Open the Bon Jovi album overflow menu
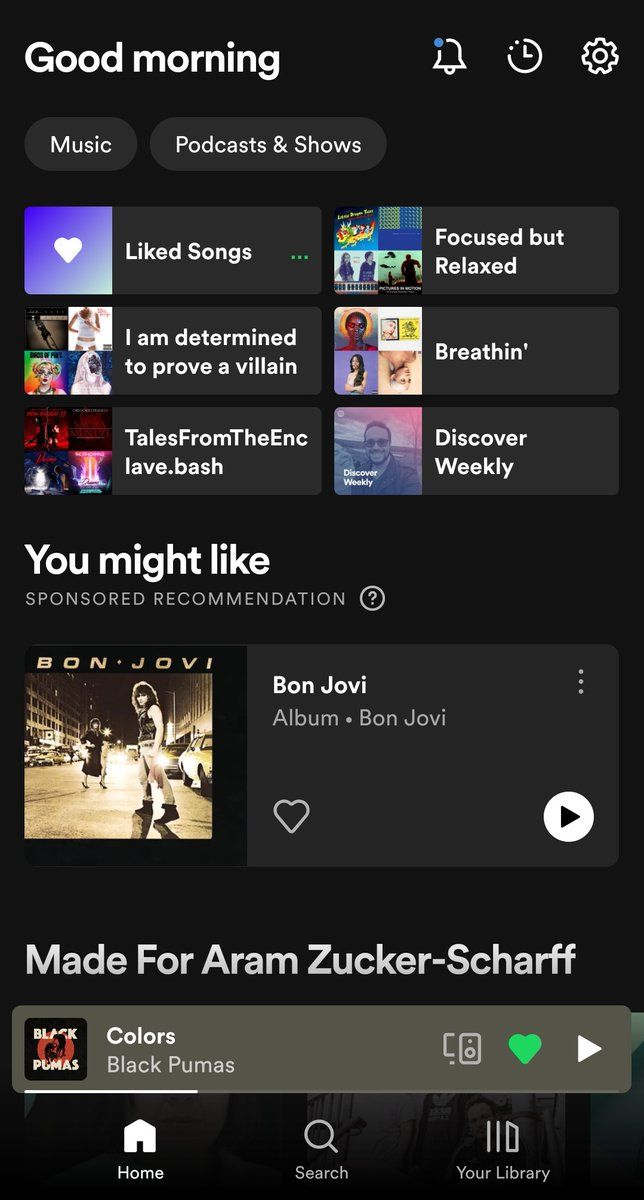 (x=580, y=683)
